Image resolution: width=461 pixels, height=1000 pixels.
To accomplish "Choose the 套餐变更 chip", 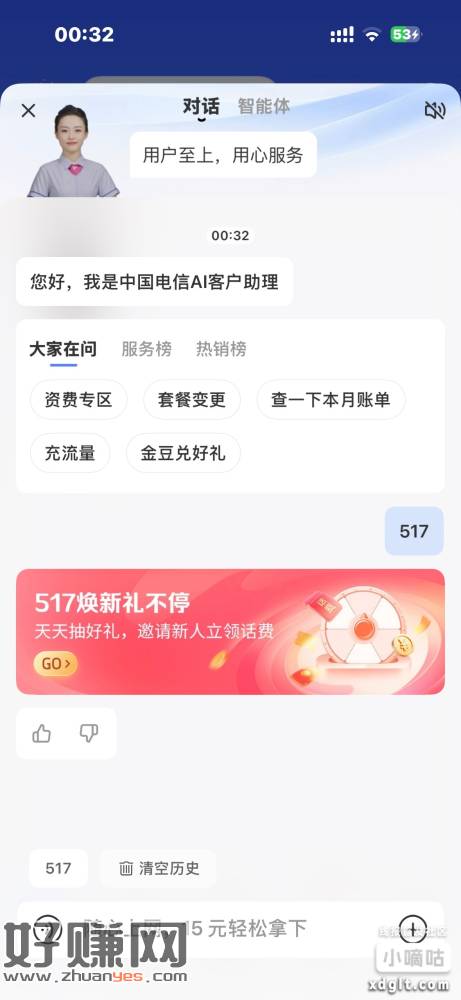I will 192,400.
